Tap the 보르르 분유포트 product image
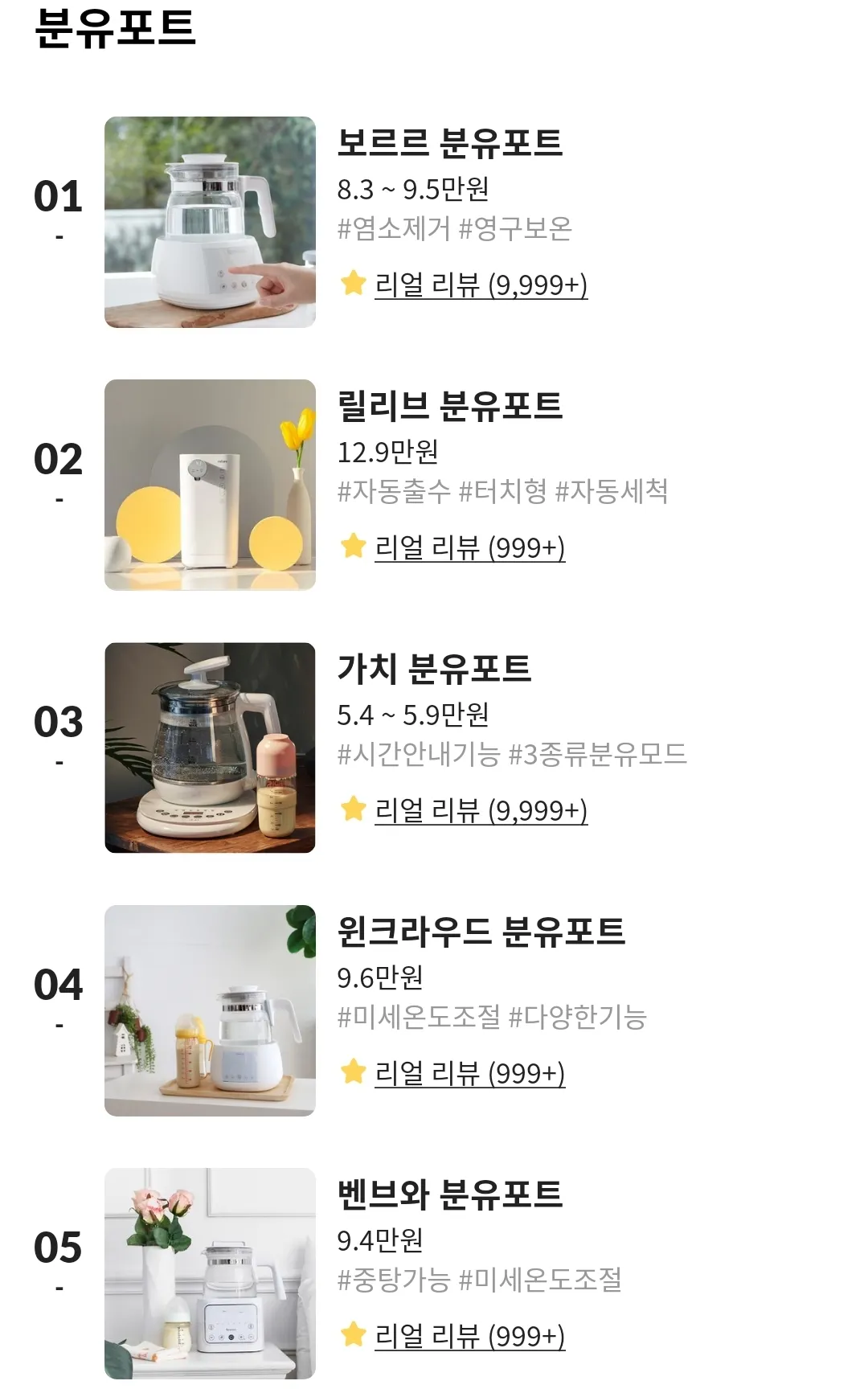Image resolution: width=868 pixels, height=1389 pixels. pyautogui.click(x=210, y=222)
